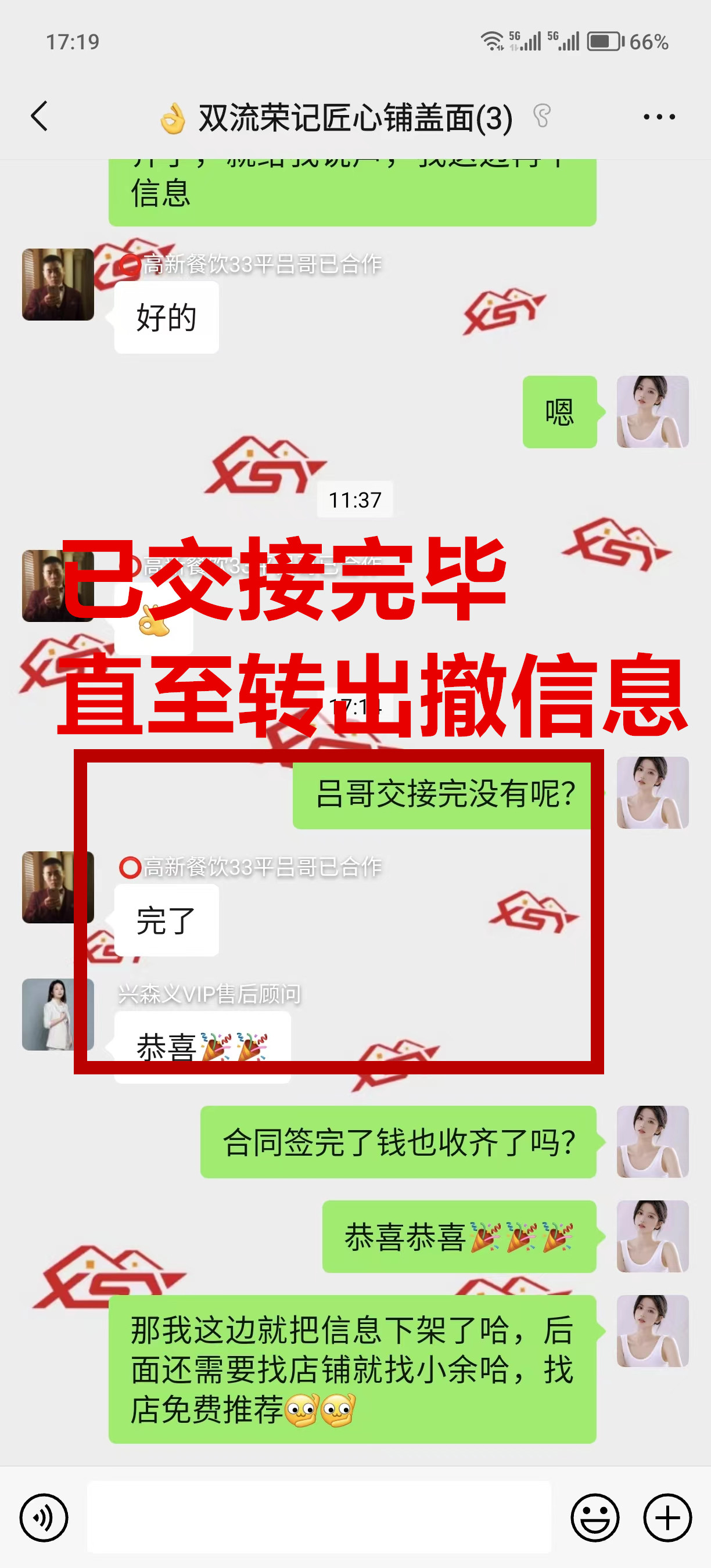Open the plus attachments menu
This screenshot has height=1568, width=711.
coord(667,1517)
